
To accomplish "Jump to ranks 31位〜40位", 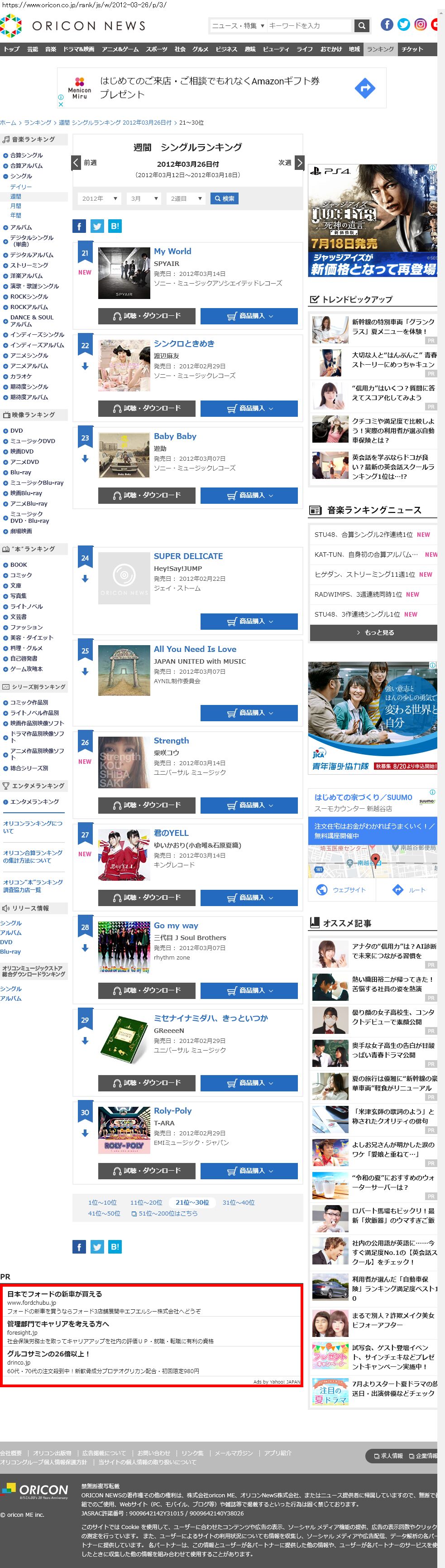I will tap(238, 1202).
